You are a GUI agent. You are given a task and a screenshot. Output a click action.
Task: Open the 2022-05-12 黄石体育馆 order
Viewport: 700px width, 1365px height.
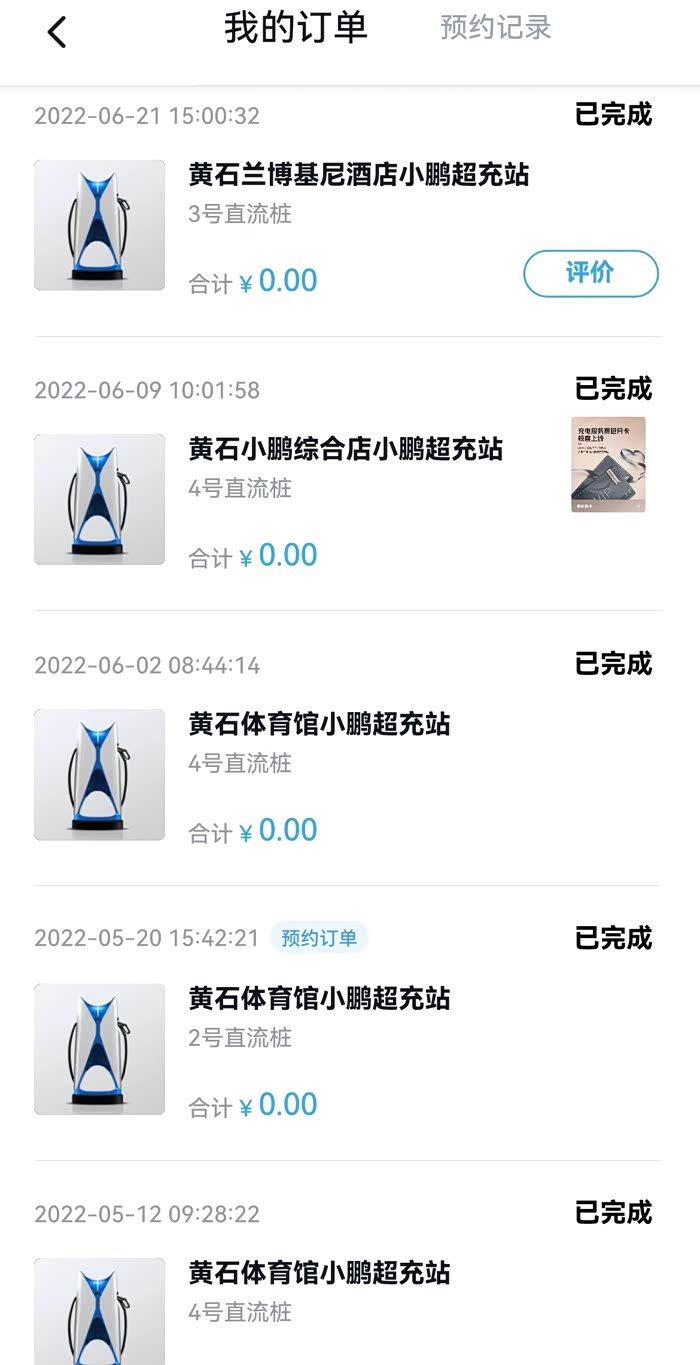click(x=319, y=1273)
